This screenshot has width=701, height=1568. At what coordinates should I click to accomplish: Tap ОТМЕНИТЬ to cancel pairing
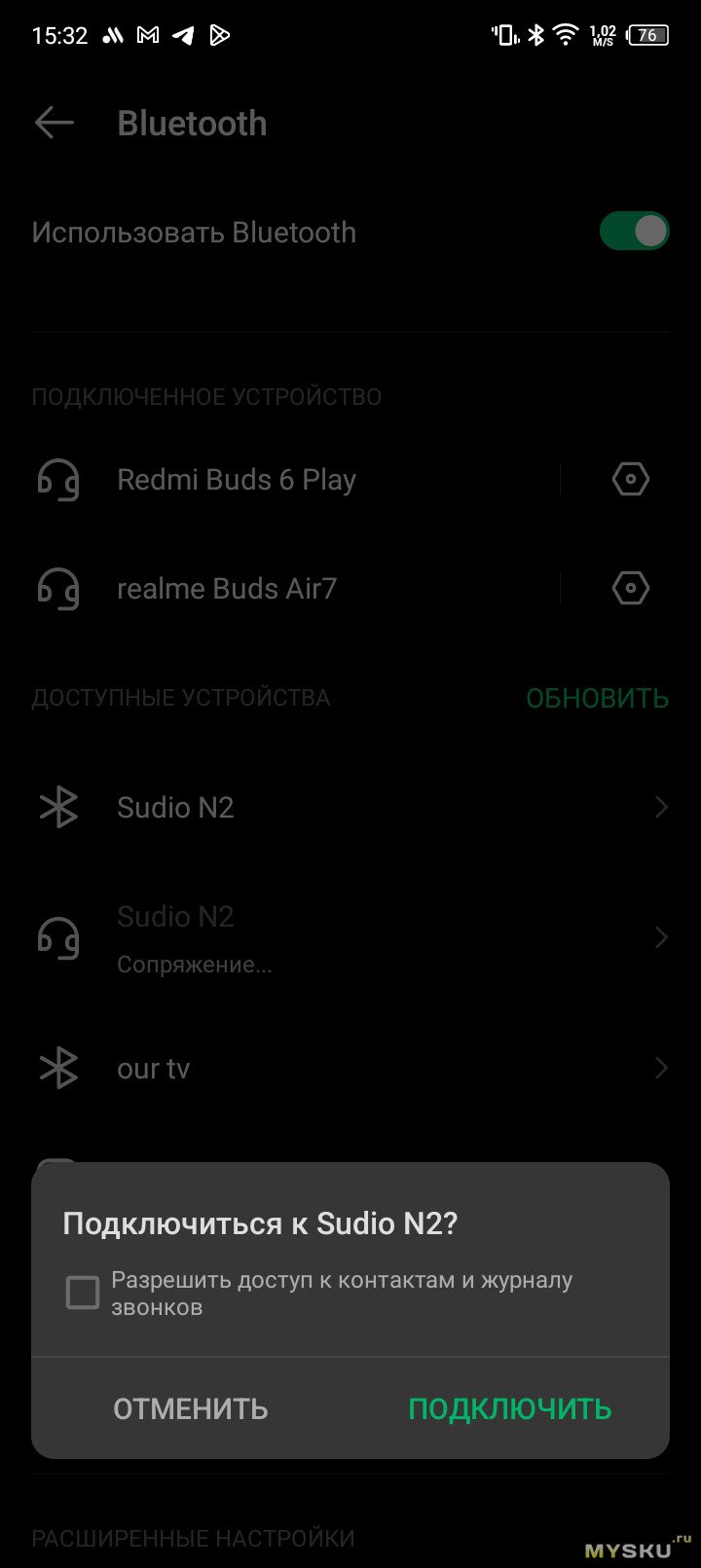point(191,1408)
